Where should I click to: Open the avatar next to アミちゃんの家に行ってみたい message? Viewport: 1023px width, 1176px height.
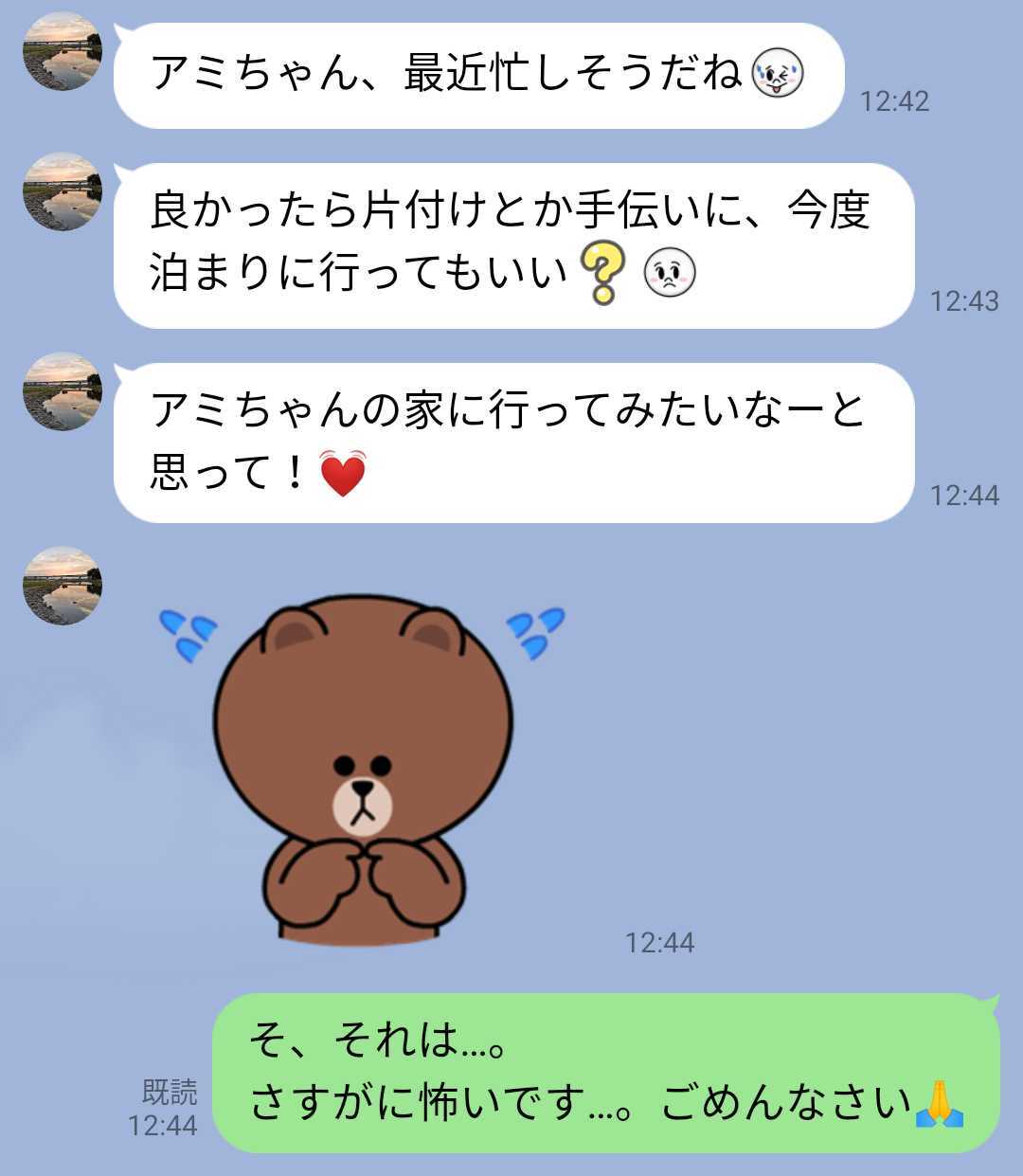coord(63,391)
